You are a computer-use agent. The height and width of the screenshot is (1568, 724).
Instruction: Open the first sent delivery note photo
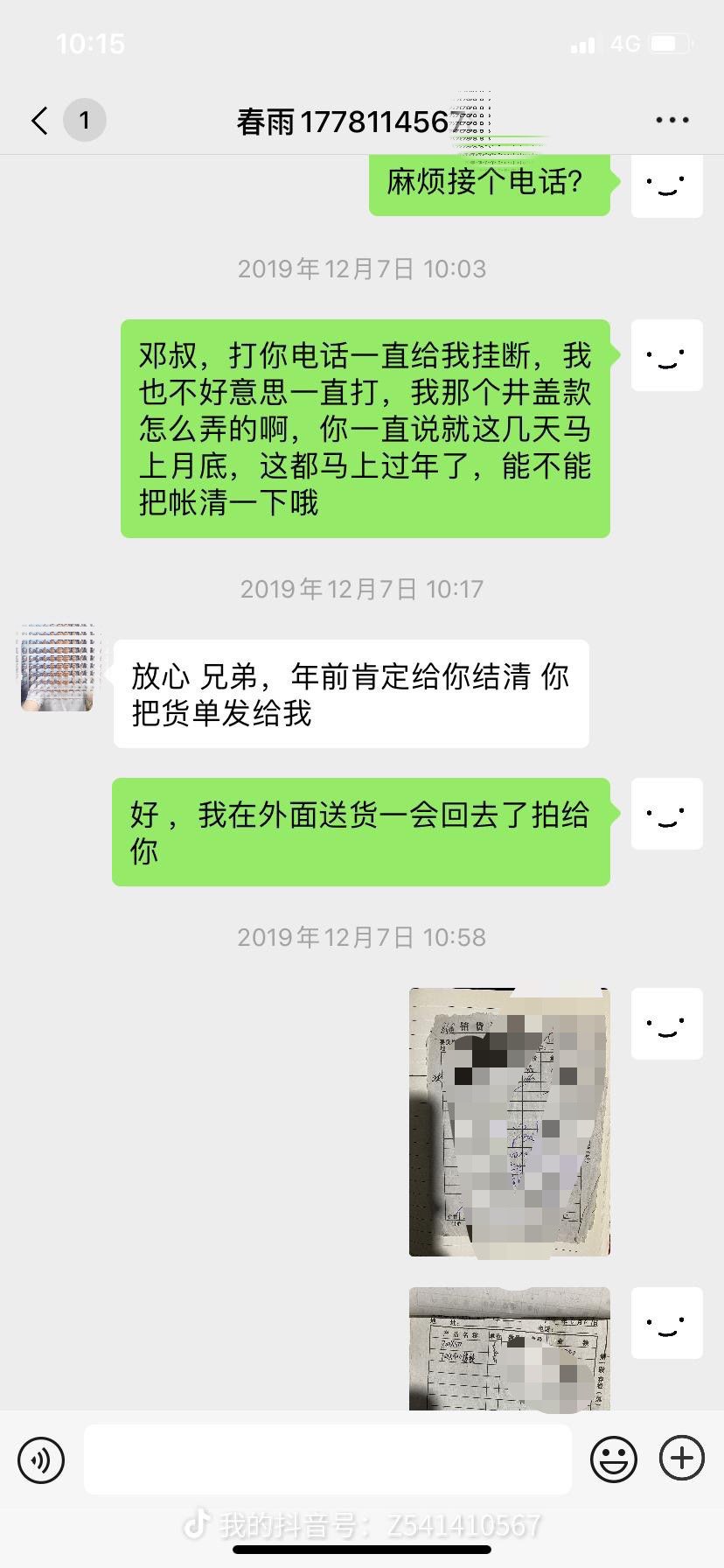[x=509, y=1122]
